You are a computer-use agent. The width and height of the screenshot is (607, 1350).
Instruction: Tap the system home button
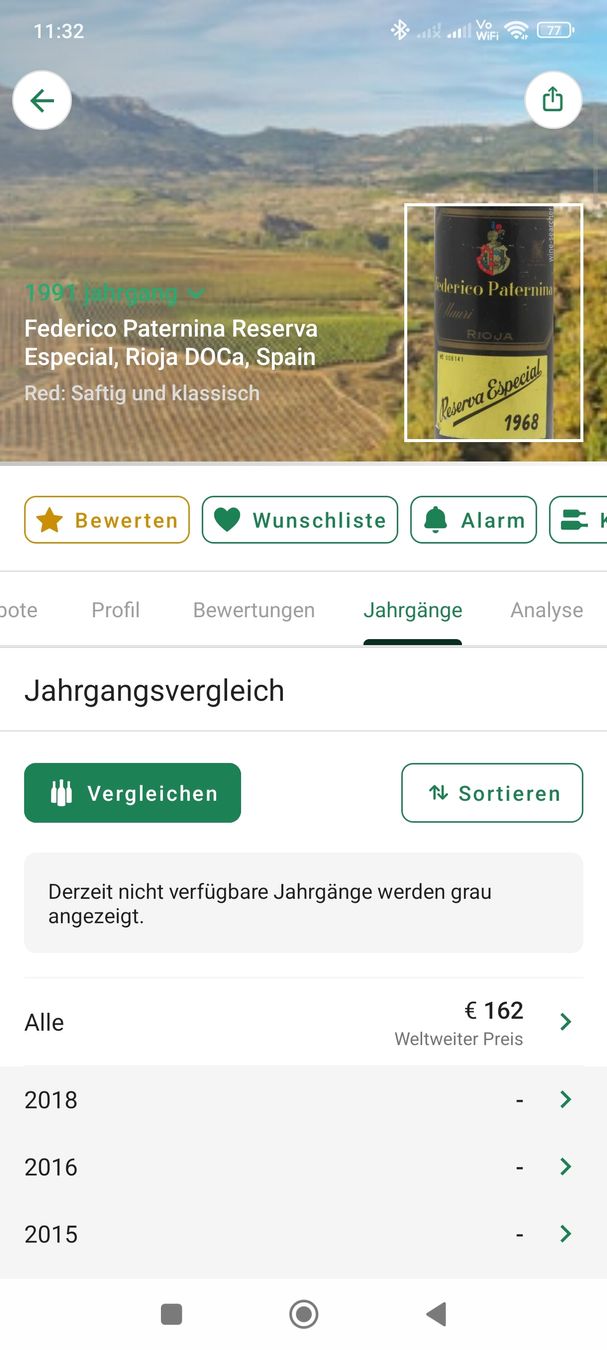304,1314
